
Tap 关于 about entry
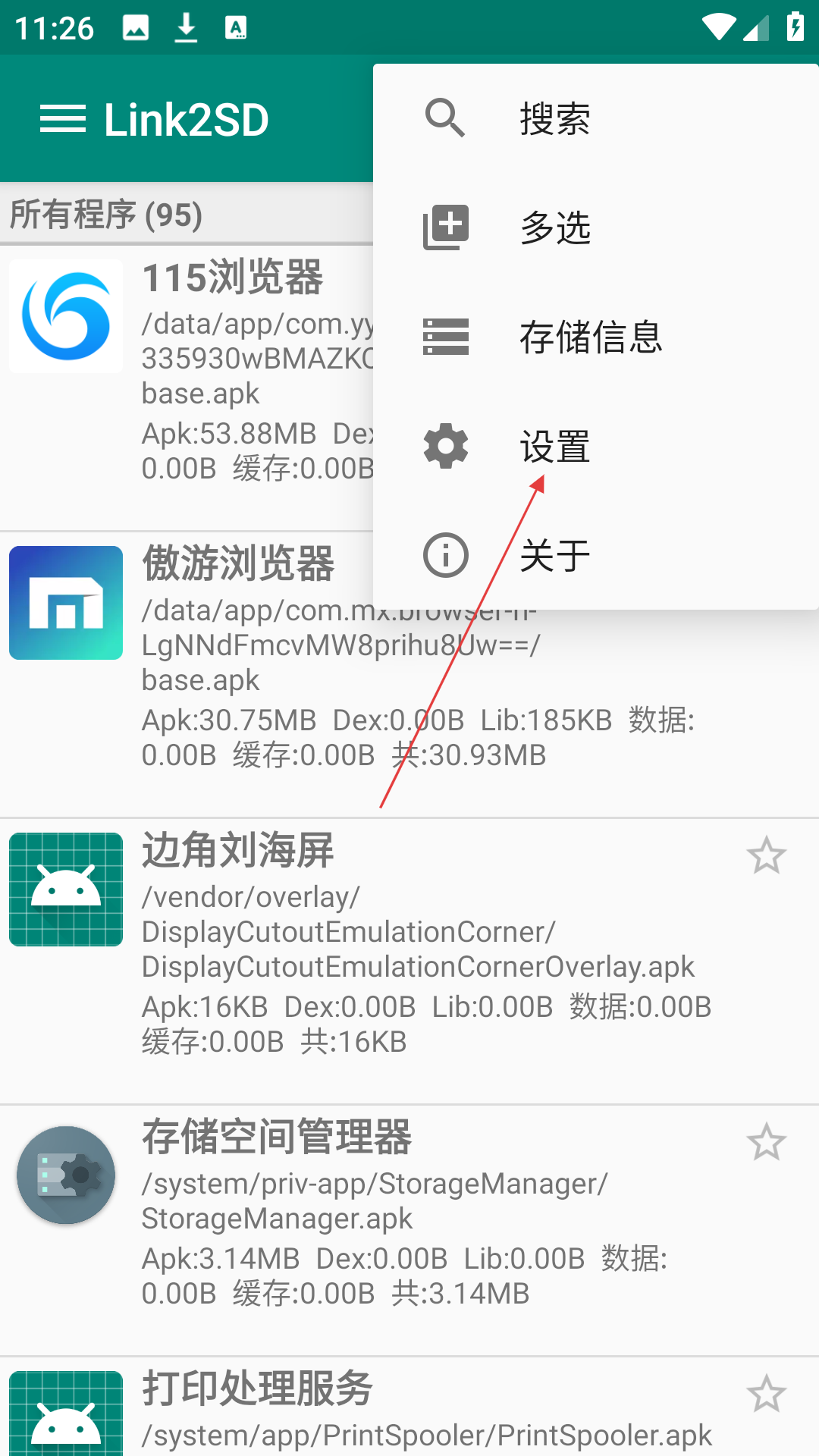click(596, 555)
